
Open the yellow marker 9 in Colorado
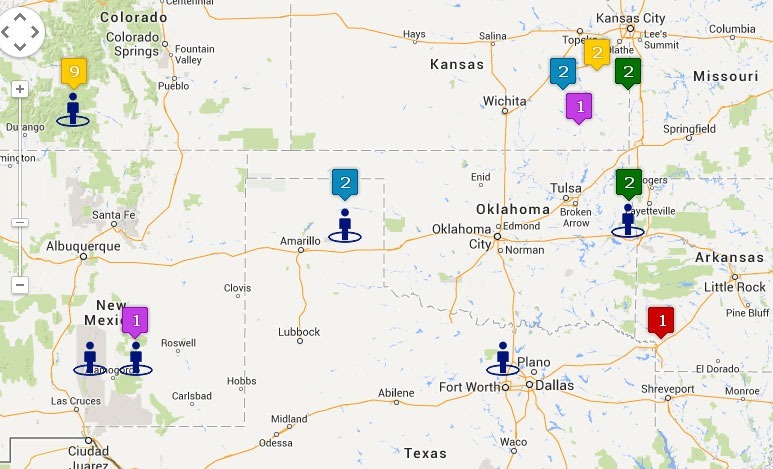pyautogui.click(x=73, y=71)
